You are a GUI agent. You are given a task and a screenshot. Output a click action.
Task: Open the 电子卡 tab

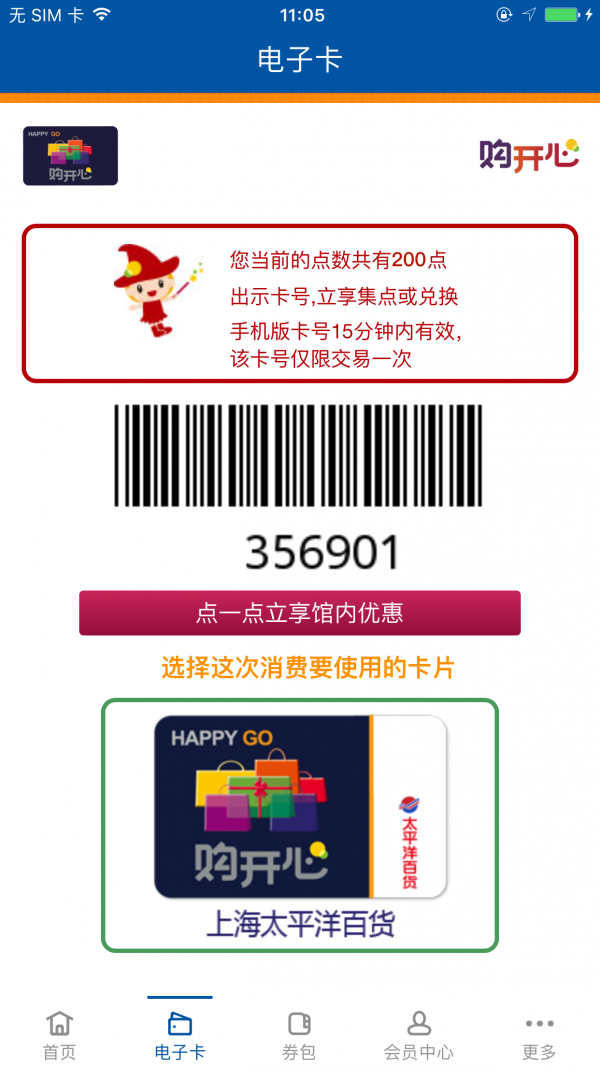coord(180,1035)
